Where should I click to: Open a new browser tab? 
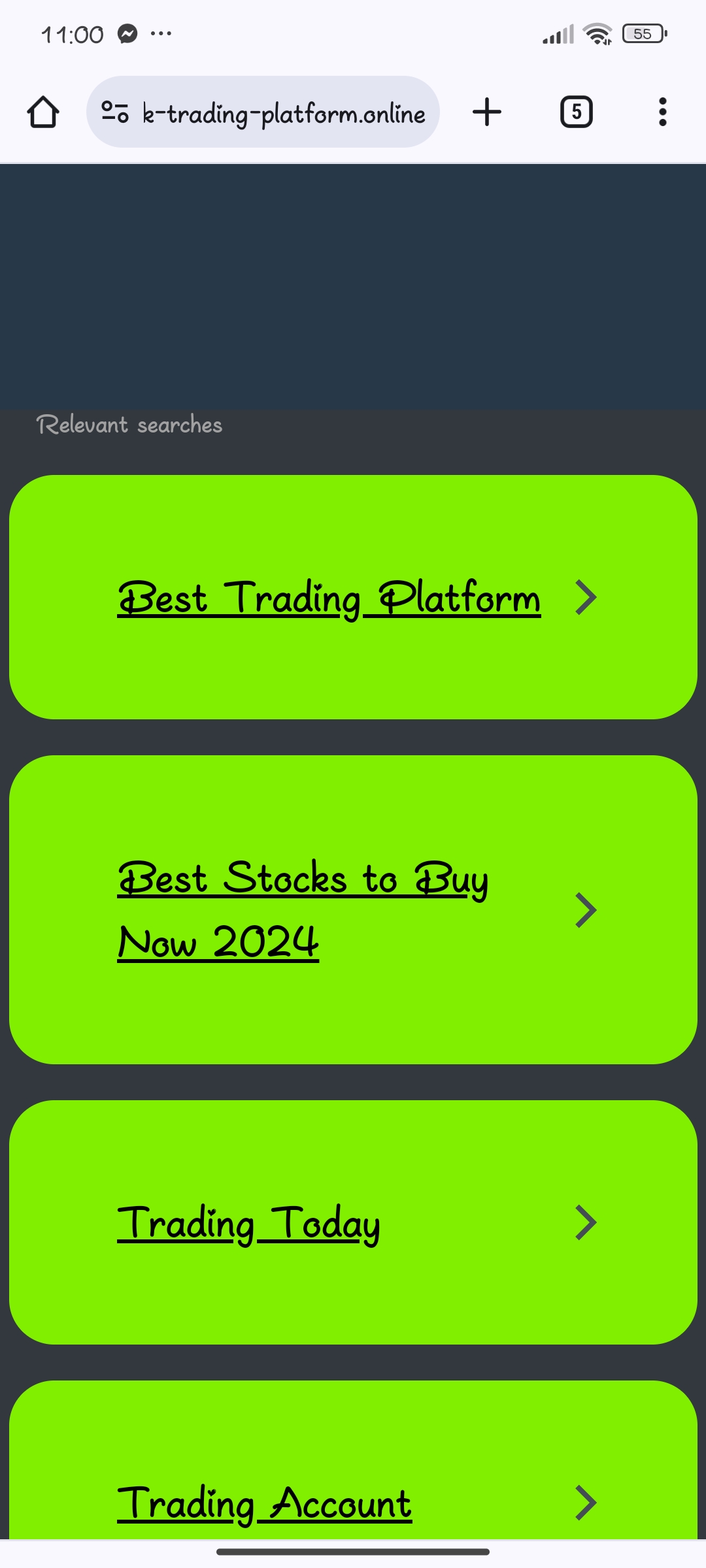coord(487,112)
